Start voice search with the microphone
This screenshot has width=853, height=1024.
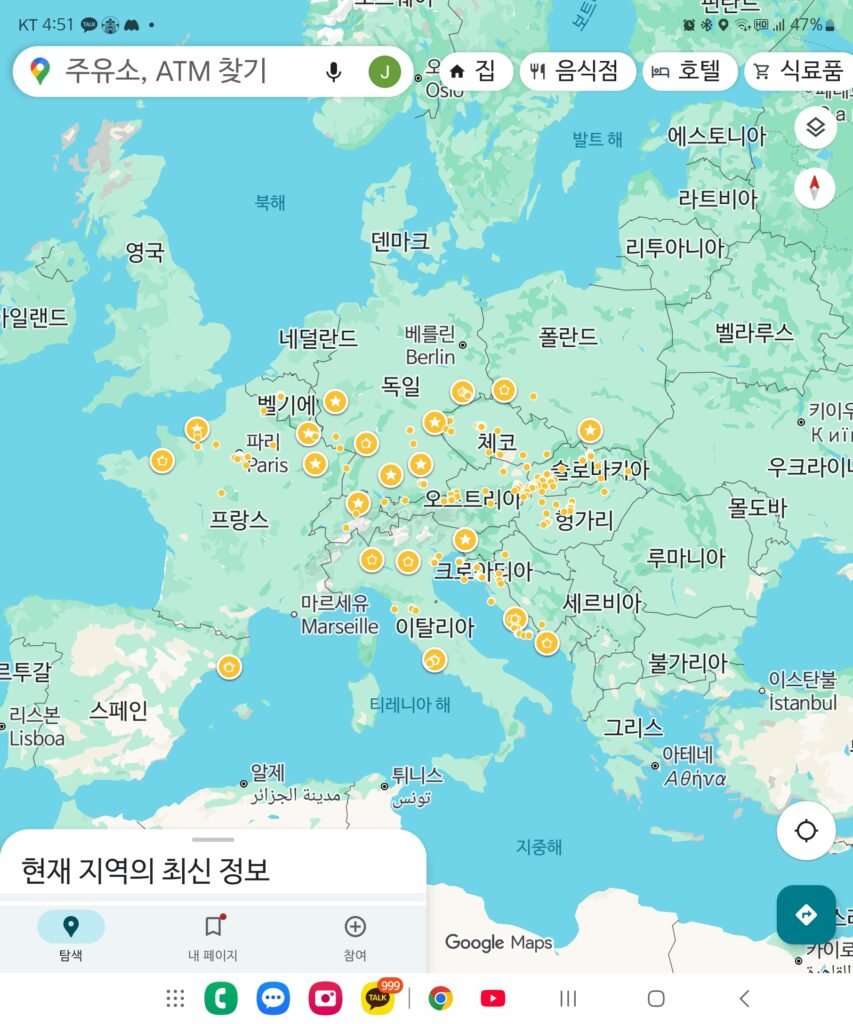click(x=334, y=71)
